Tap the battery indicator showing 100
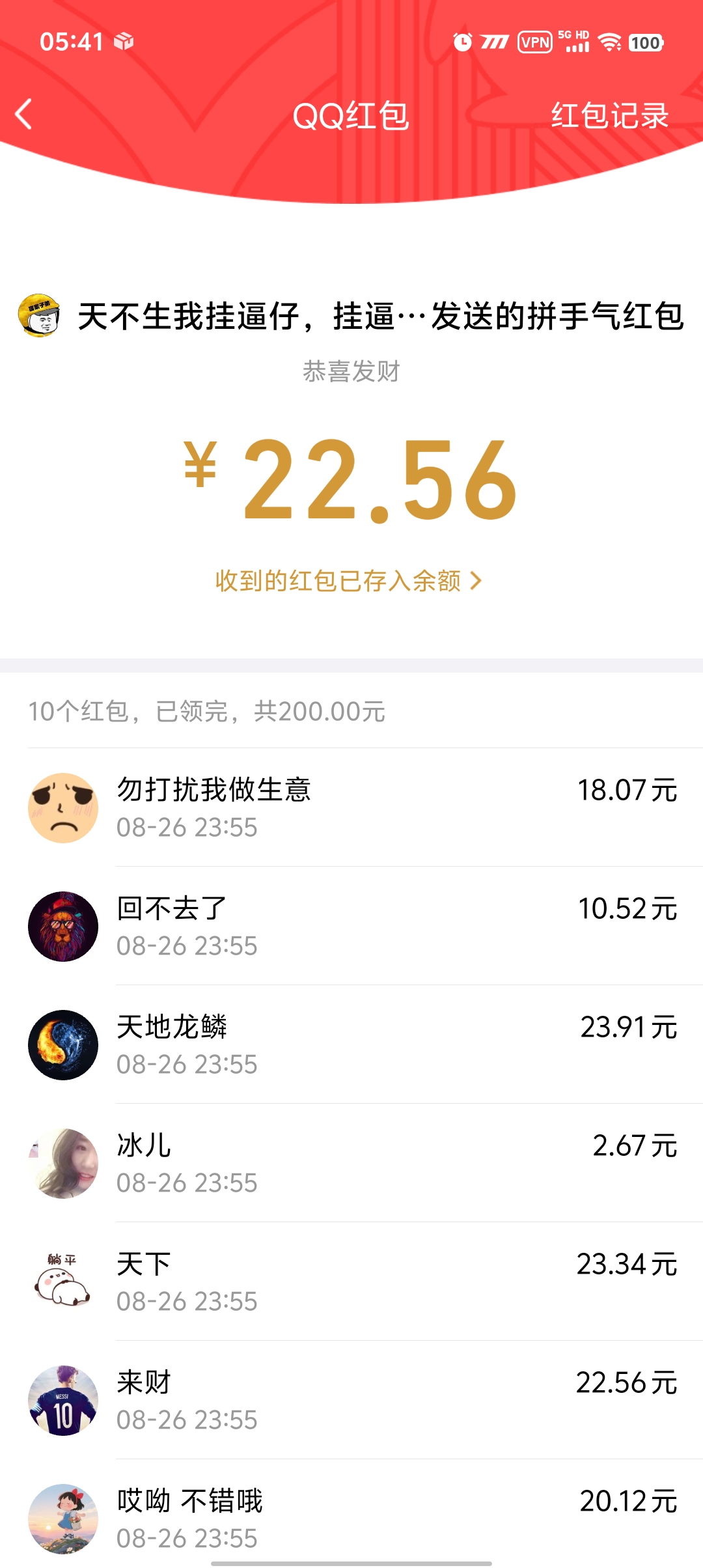The image size is (703, 1568). click(x=644, y=43)
